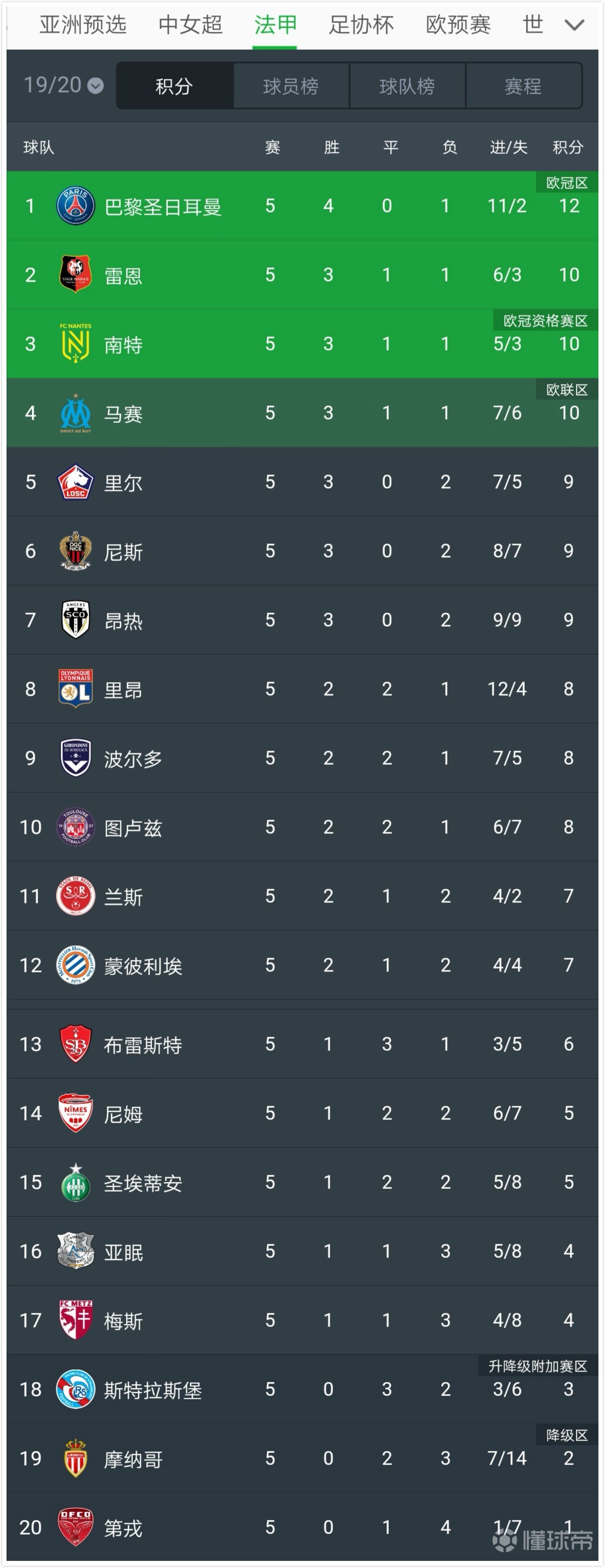Screen dimensions: 605x1568
Task: Click the 雷恩 team logo
Action: pos(75,274)
